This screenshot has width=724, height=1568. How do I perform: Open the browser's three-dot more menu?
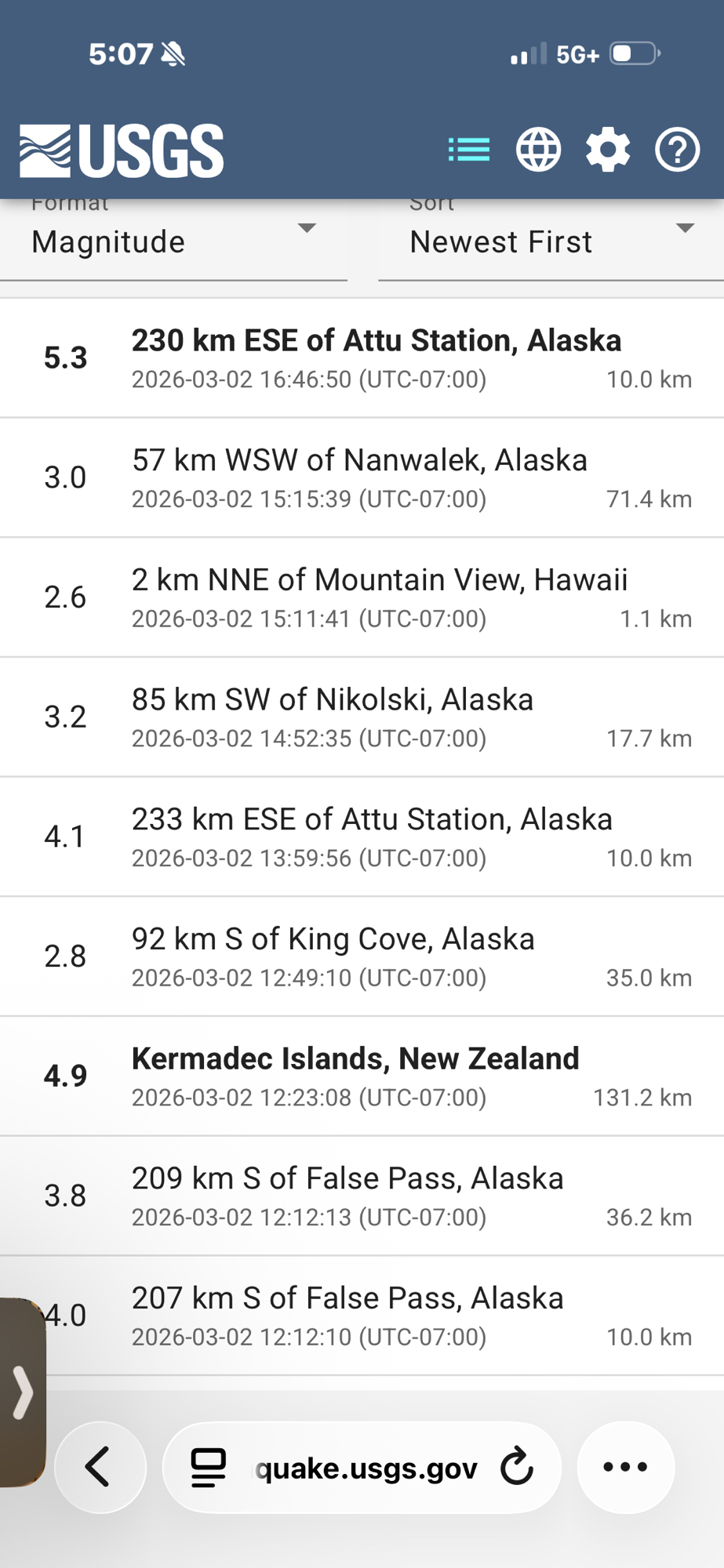pos(625,1467)
